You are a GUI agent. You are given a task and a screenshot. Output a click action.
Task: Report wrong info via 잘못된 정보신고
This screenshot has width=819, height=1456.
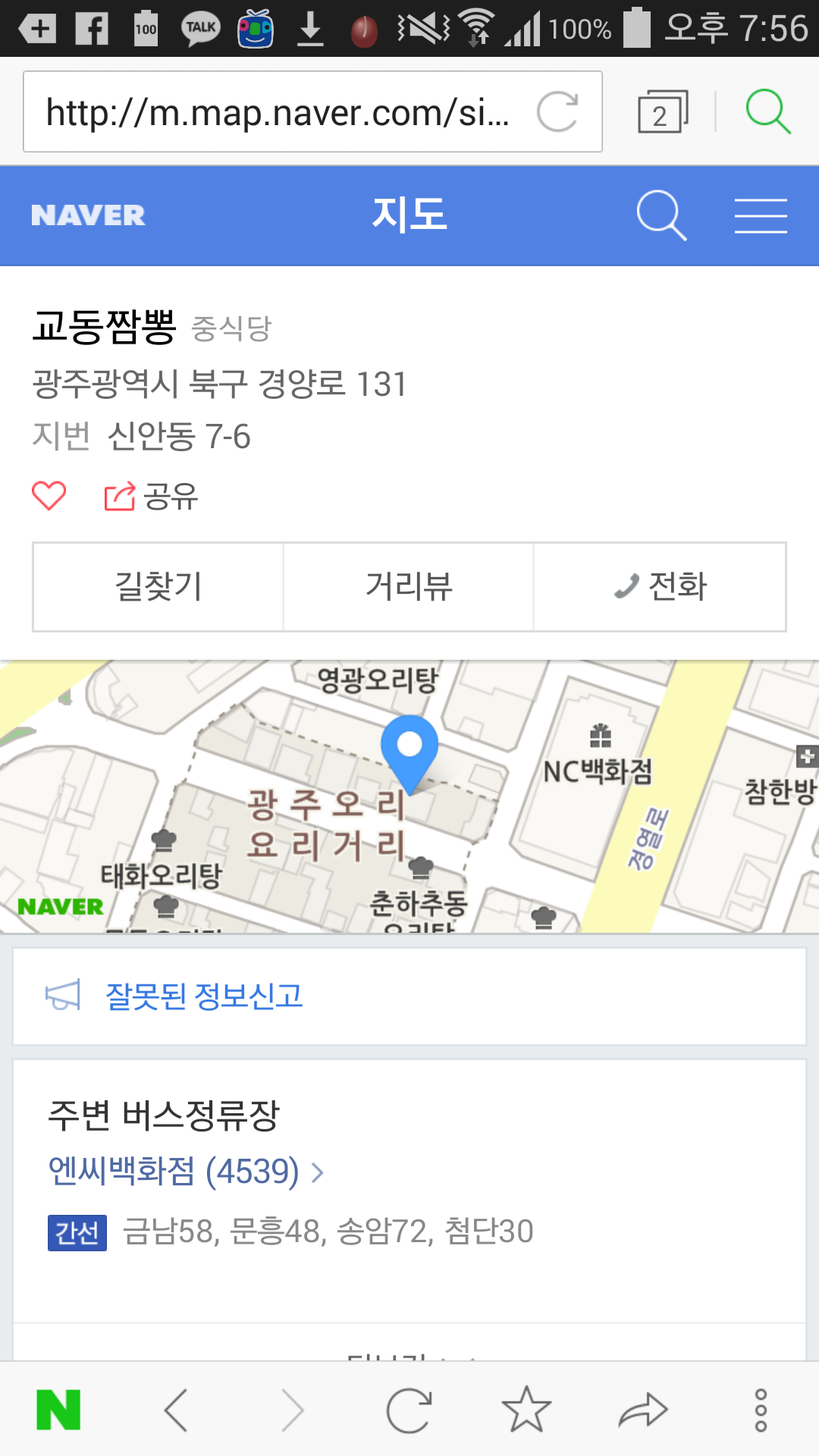[204, 996]
